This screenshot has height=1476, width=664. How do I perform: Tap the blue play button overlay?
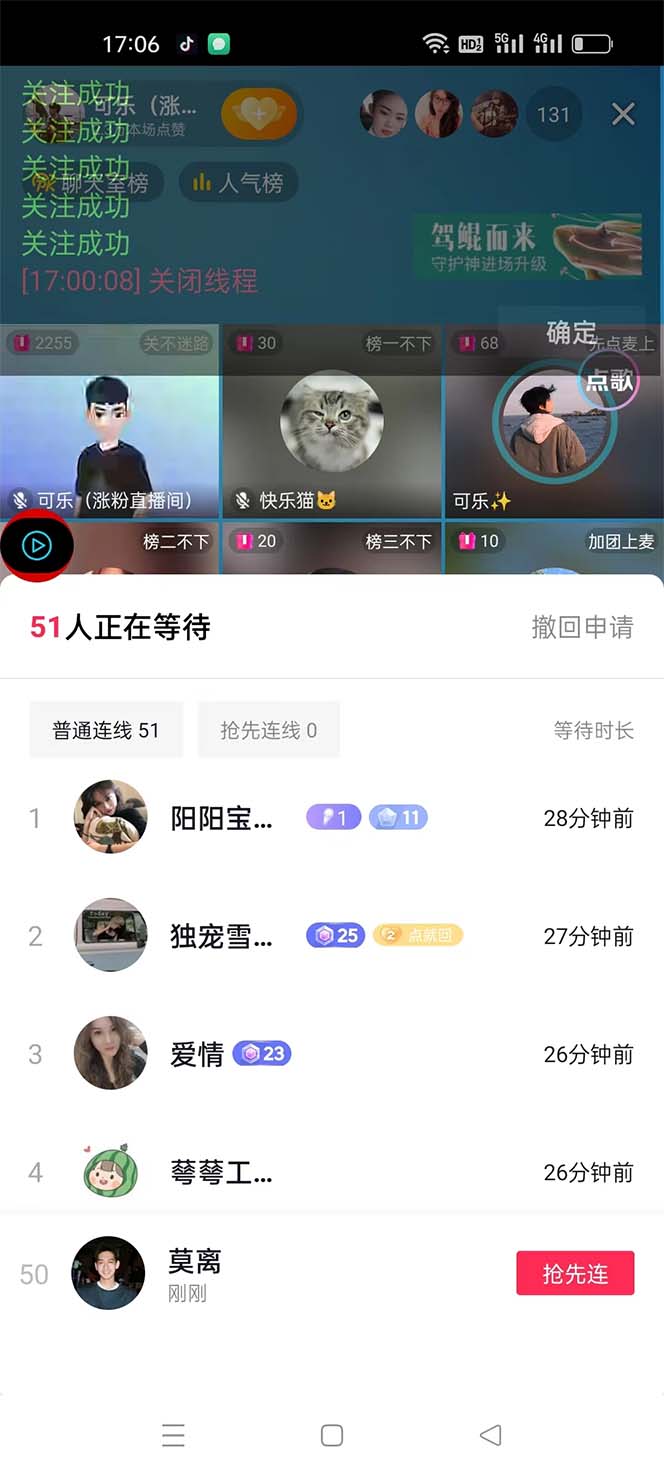[36, 545]
